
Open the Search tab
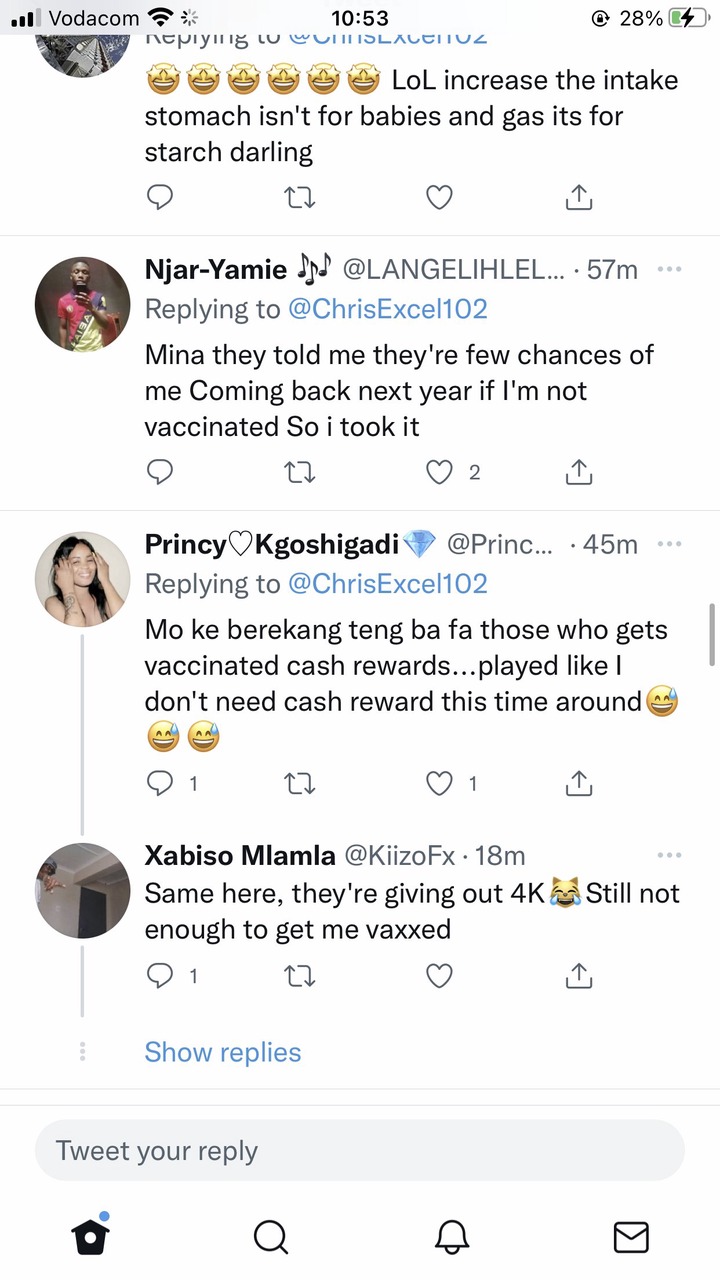pyautogui.click(x=270, y=1237)
